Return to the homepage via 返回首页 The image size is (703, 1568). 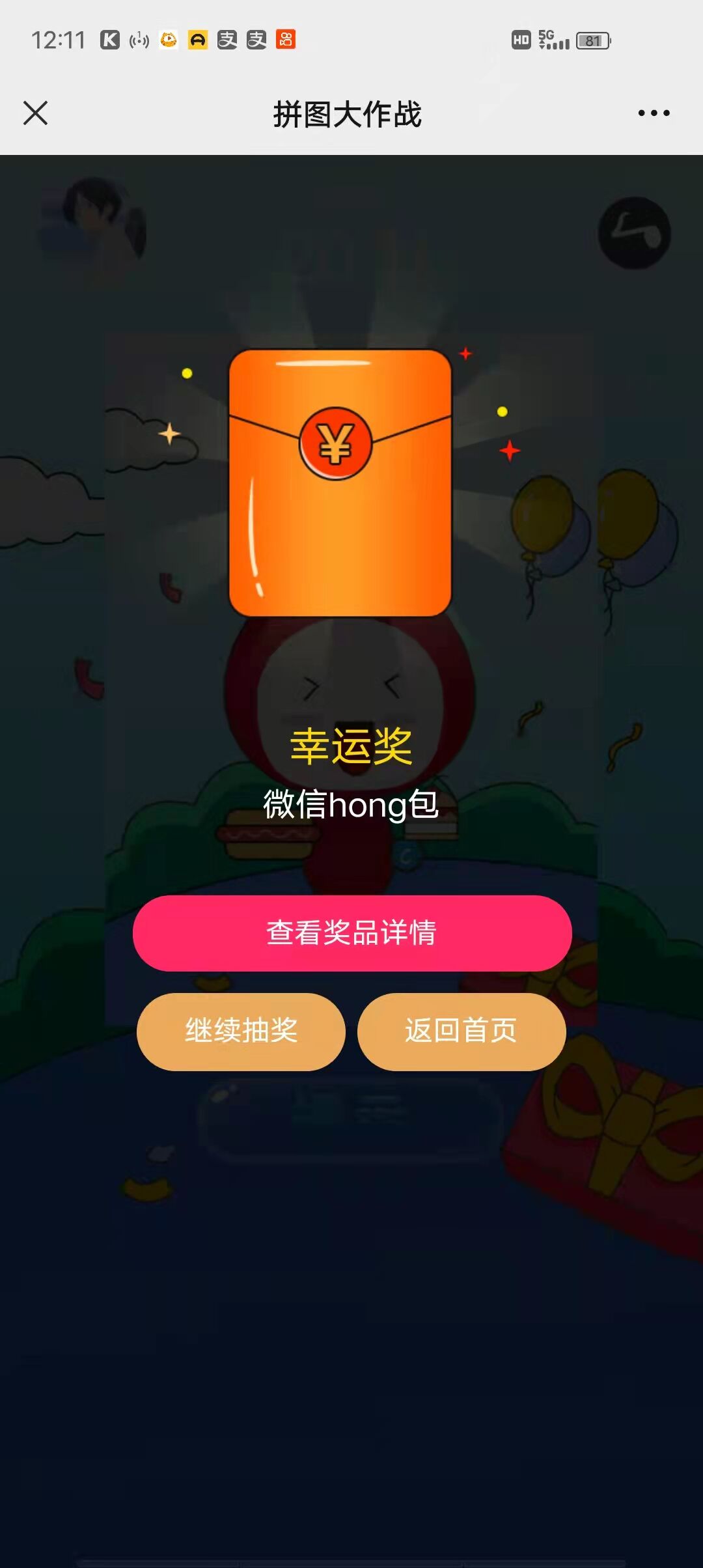pos(461,1031)
